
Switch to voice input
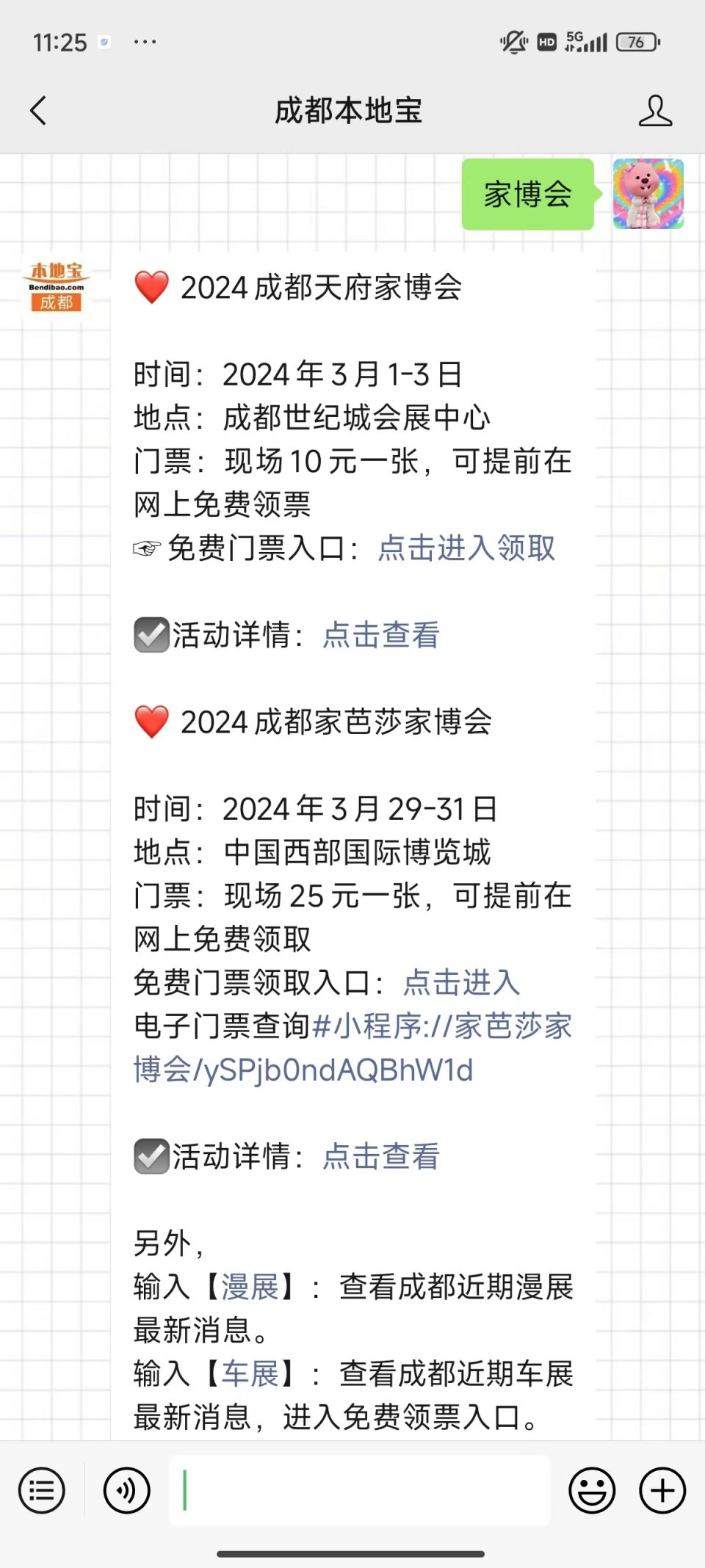[x=127, y=1491]
